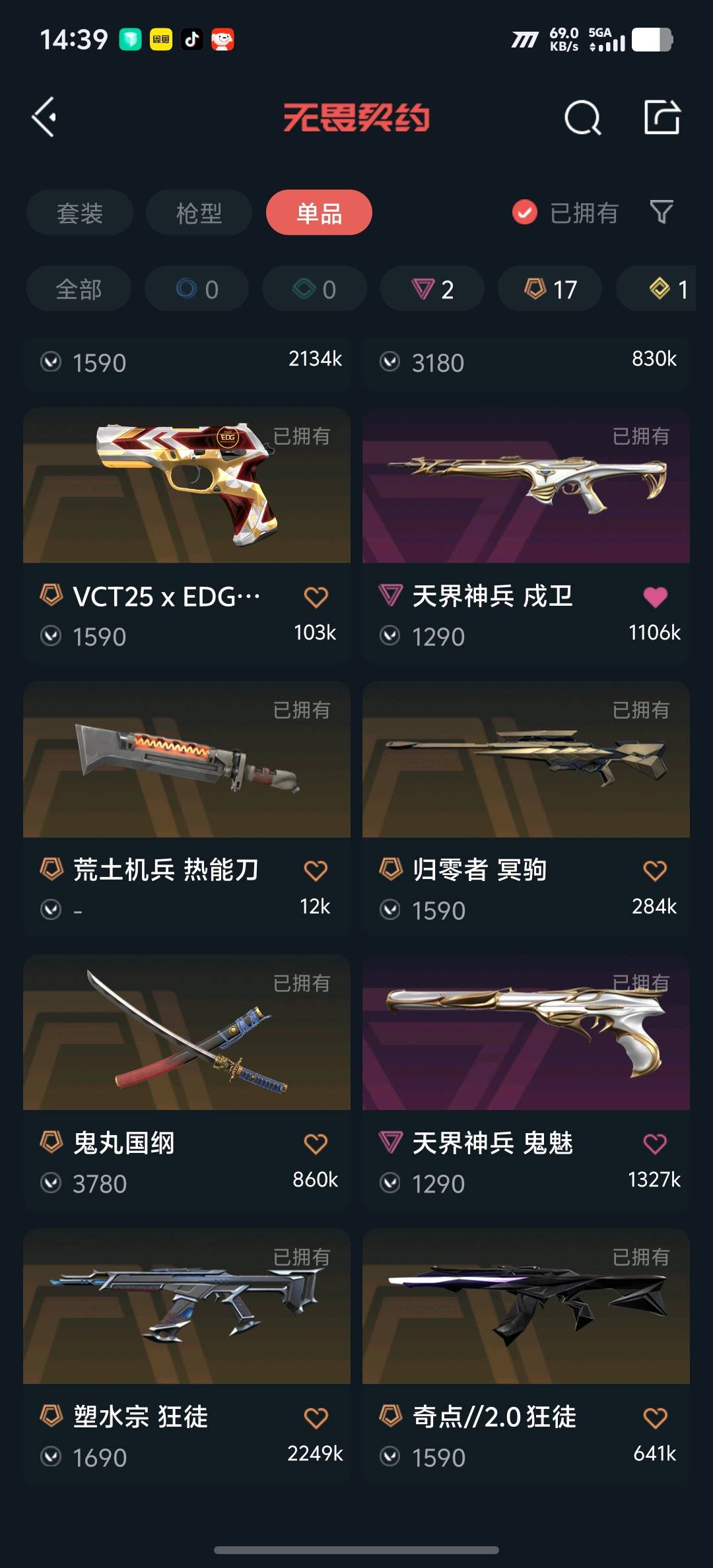Open the VCT25 x EDG pistol card
Viewport: 713px width, 1568px height.
[x=187, y=486]
